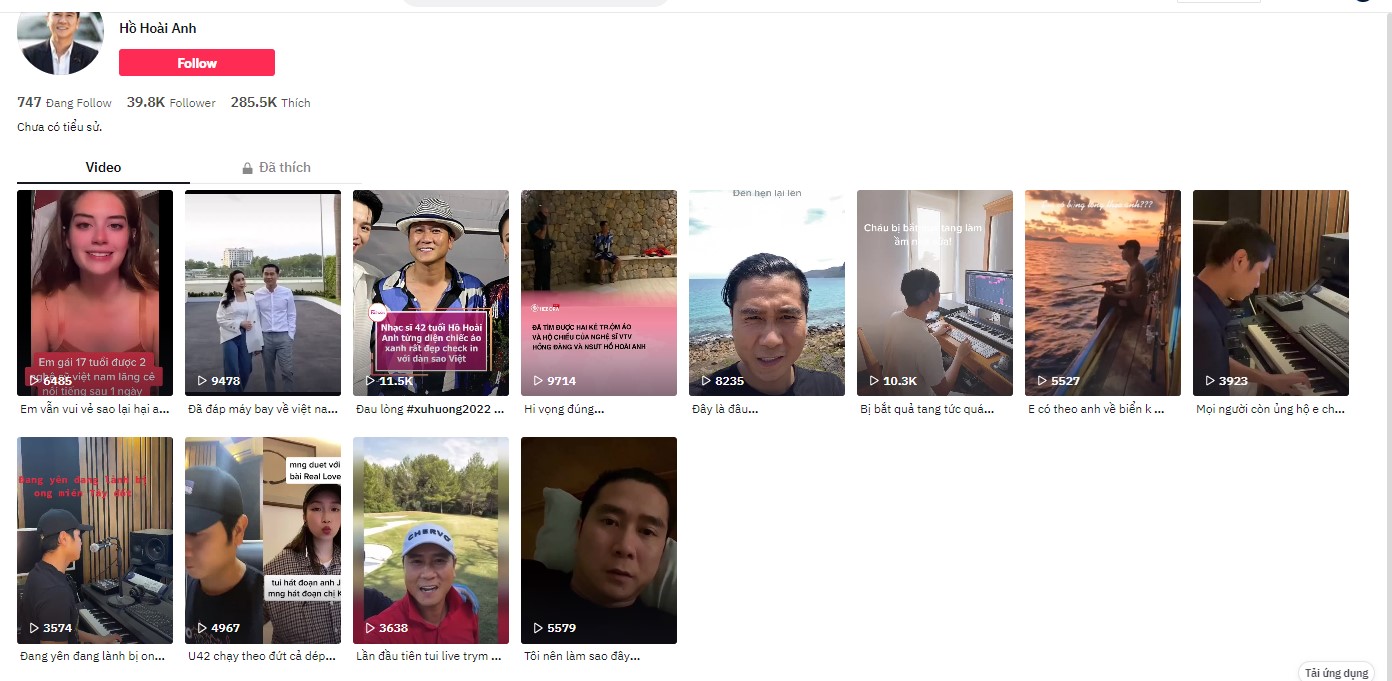Play the 'Đây là đâu...' video
The height and width of the screenshot is (681, 1392).
767,292
